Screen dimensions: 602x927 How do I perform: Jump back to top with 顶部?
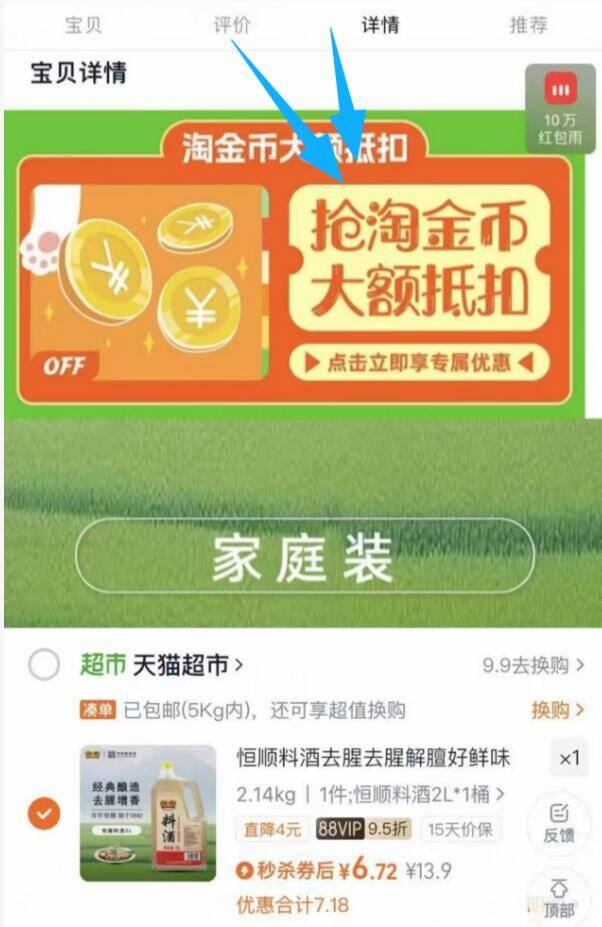click(x=559, y=897)
